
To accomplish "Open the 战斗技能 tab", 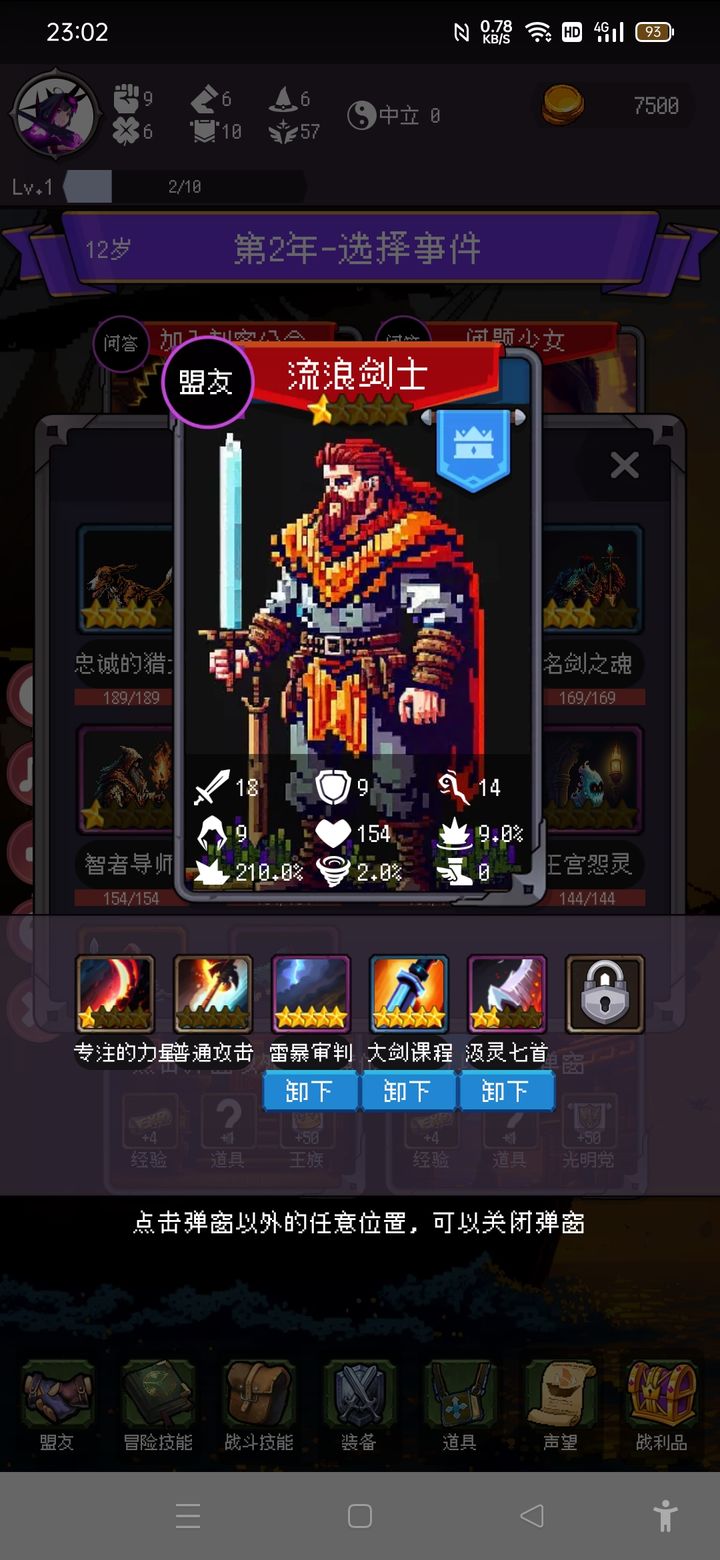I will (258, 1404).
